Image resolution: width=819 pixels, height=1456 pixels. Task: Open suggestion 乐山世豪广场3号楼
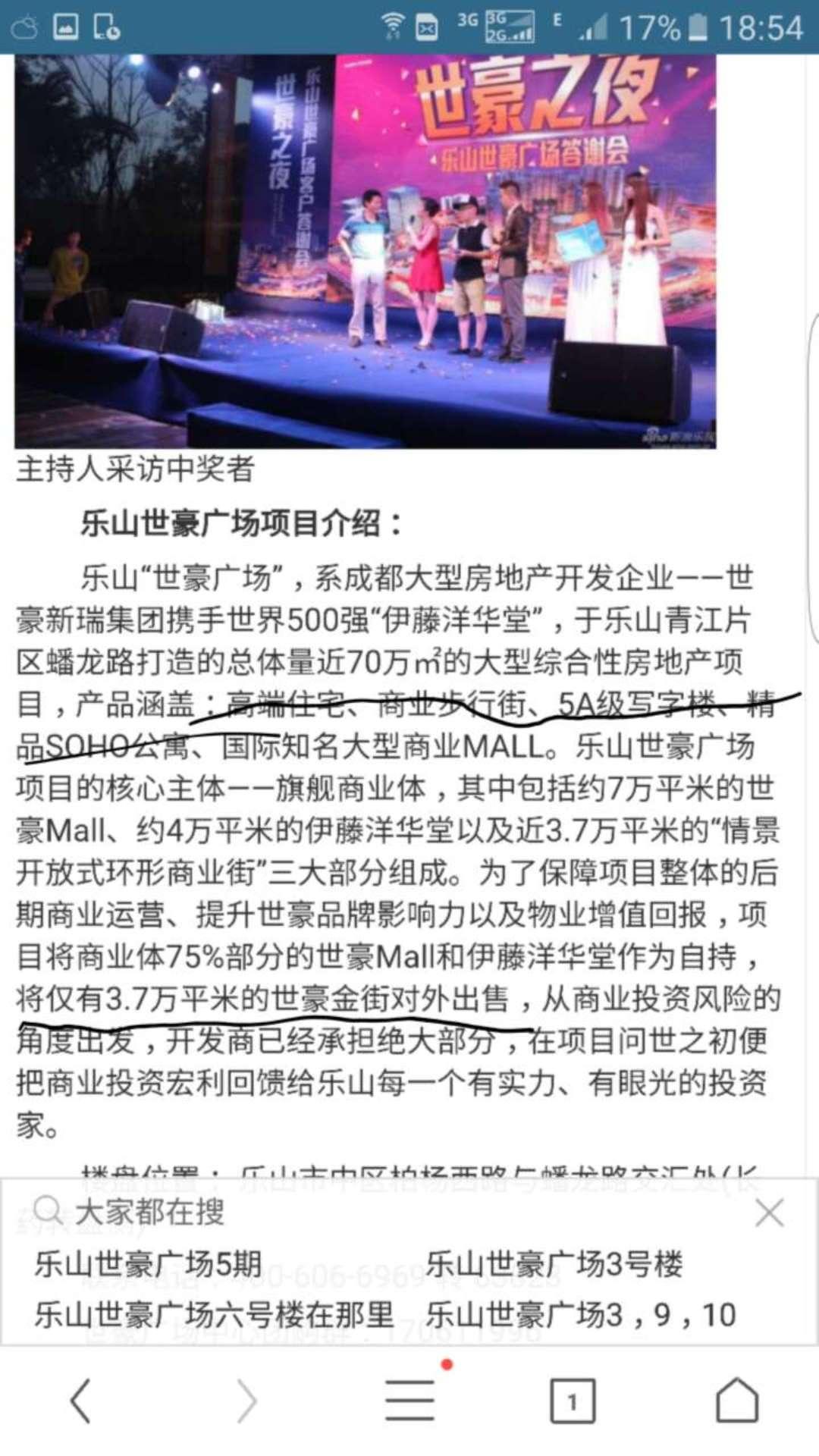pos(554,1264)
